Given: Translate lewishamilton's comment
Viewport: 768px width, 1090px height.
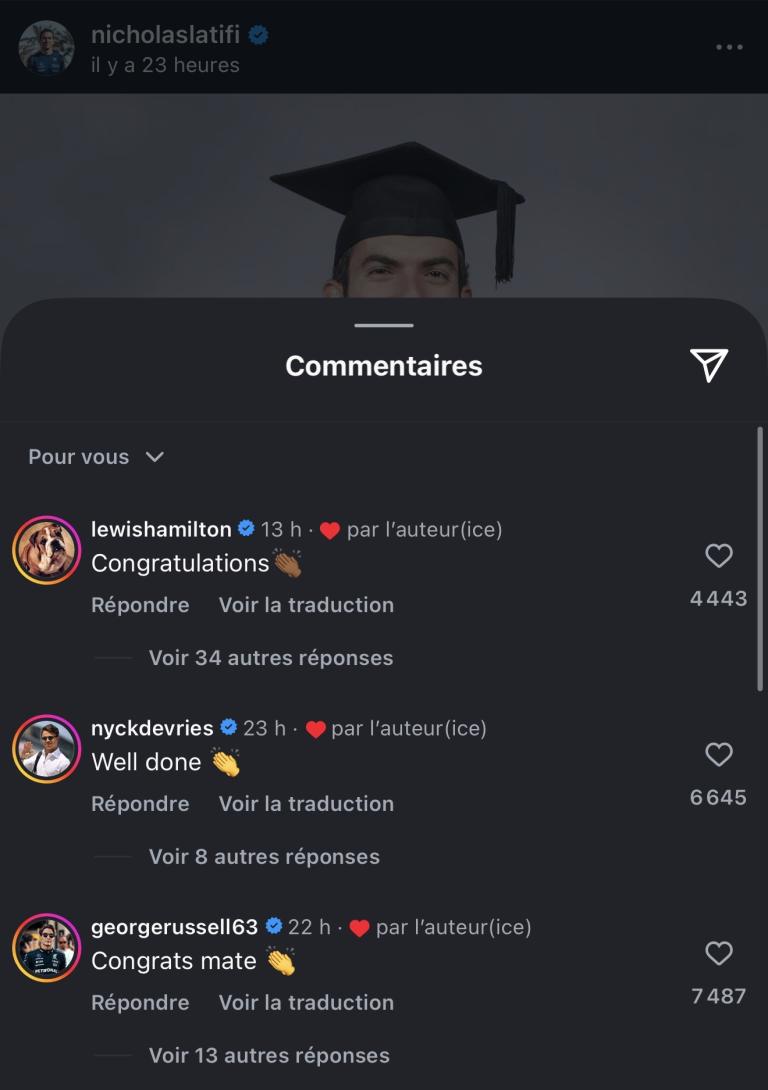Looking at the screenshot, I should [x=306, y=605].
